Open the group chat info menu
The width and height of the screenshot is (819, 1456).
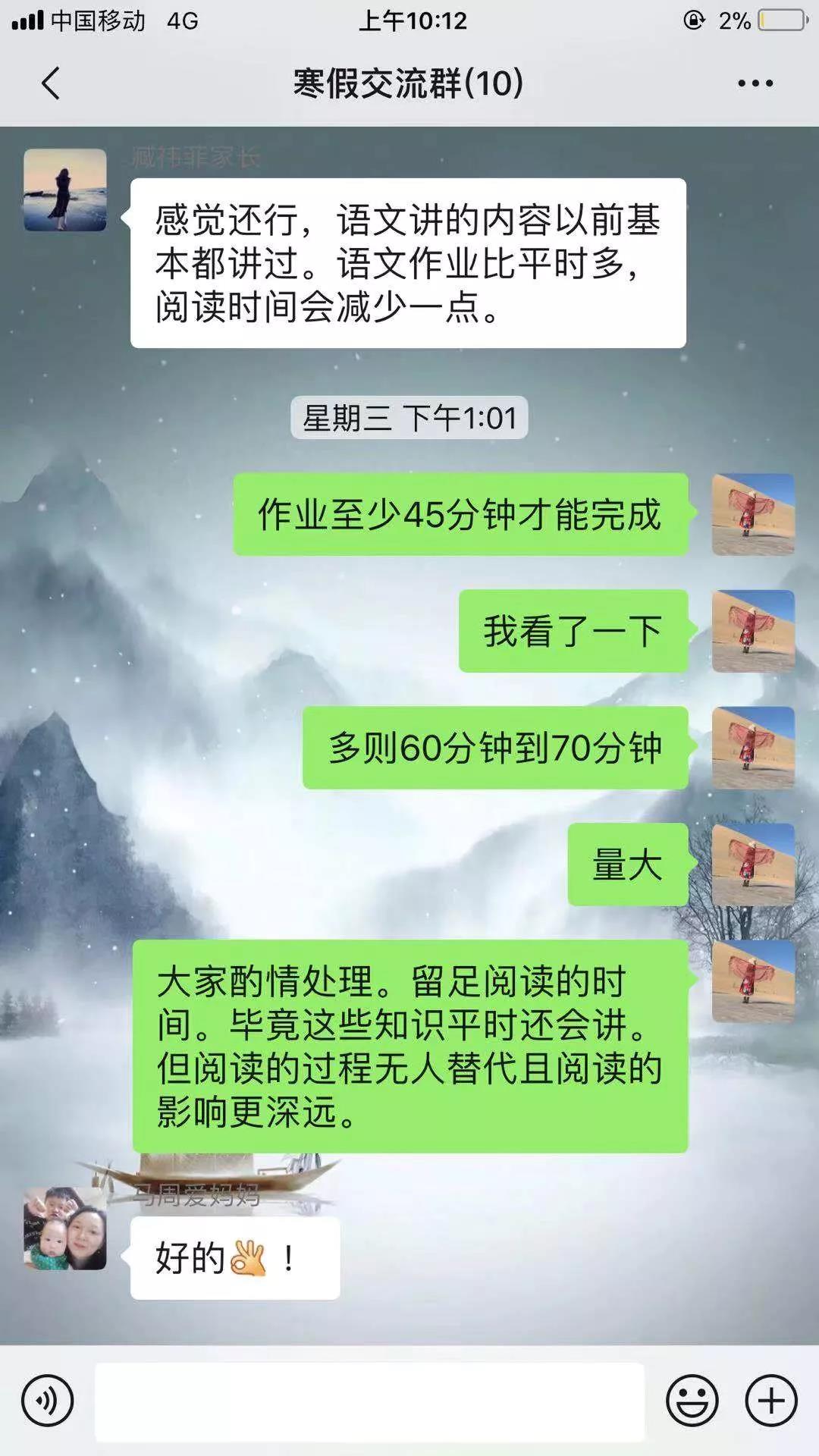755,83
